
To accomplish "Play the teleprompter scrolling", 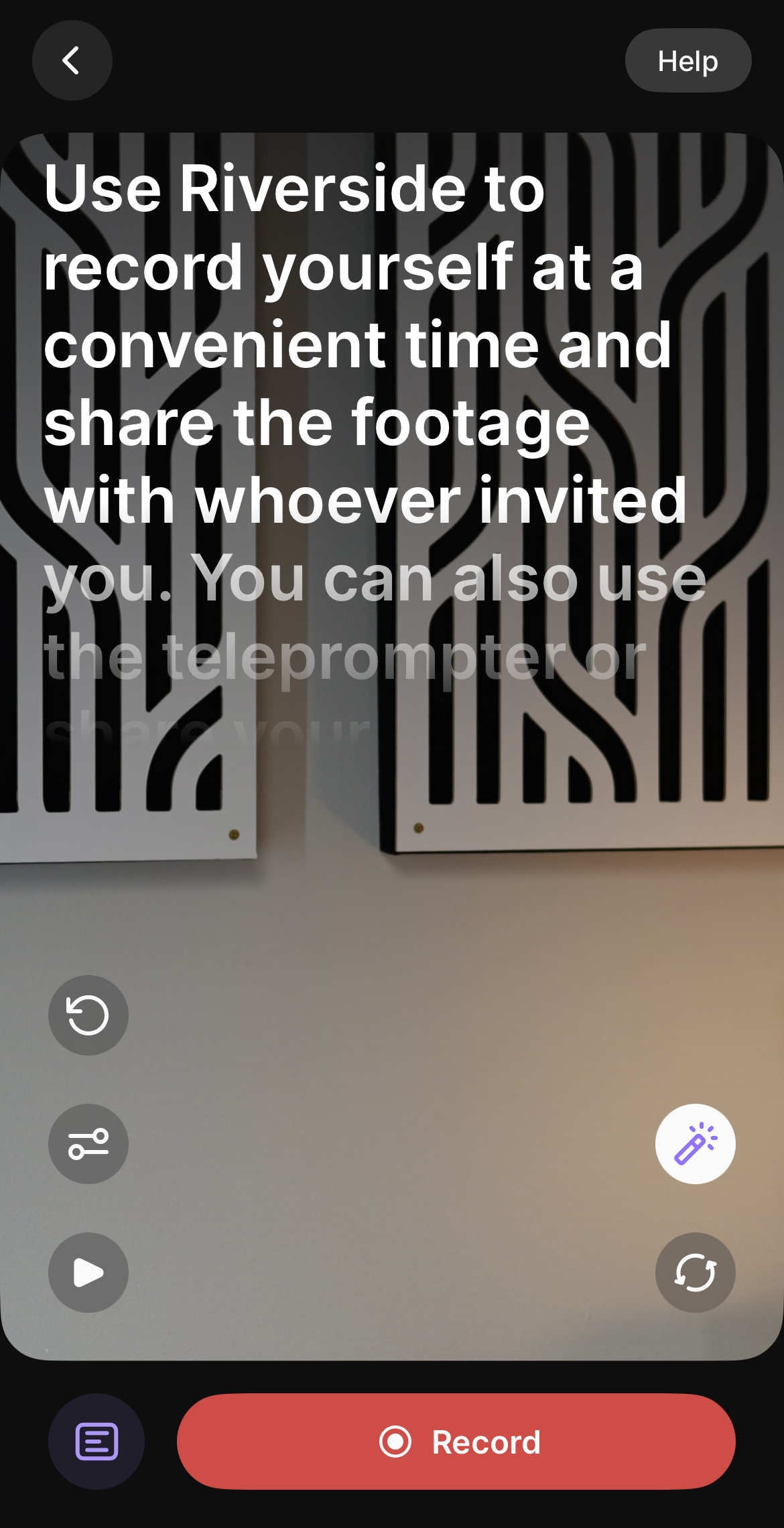I will (x=88, y=1272).
